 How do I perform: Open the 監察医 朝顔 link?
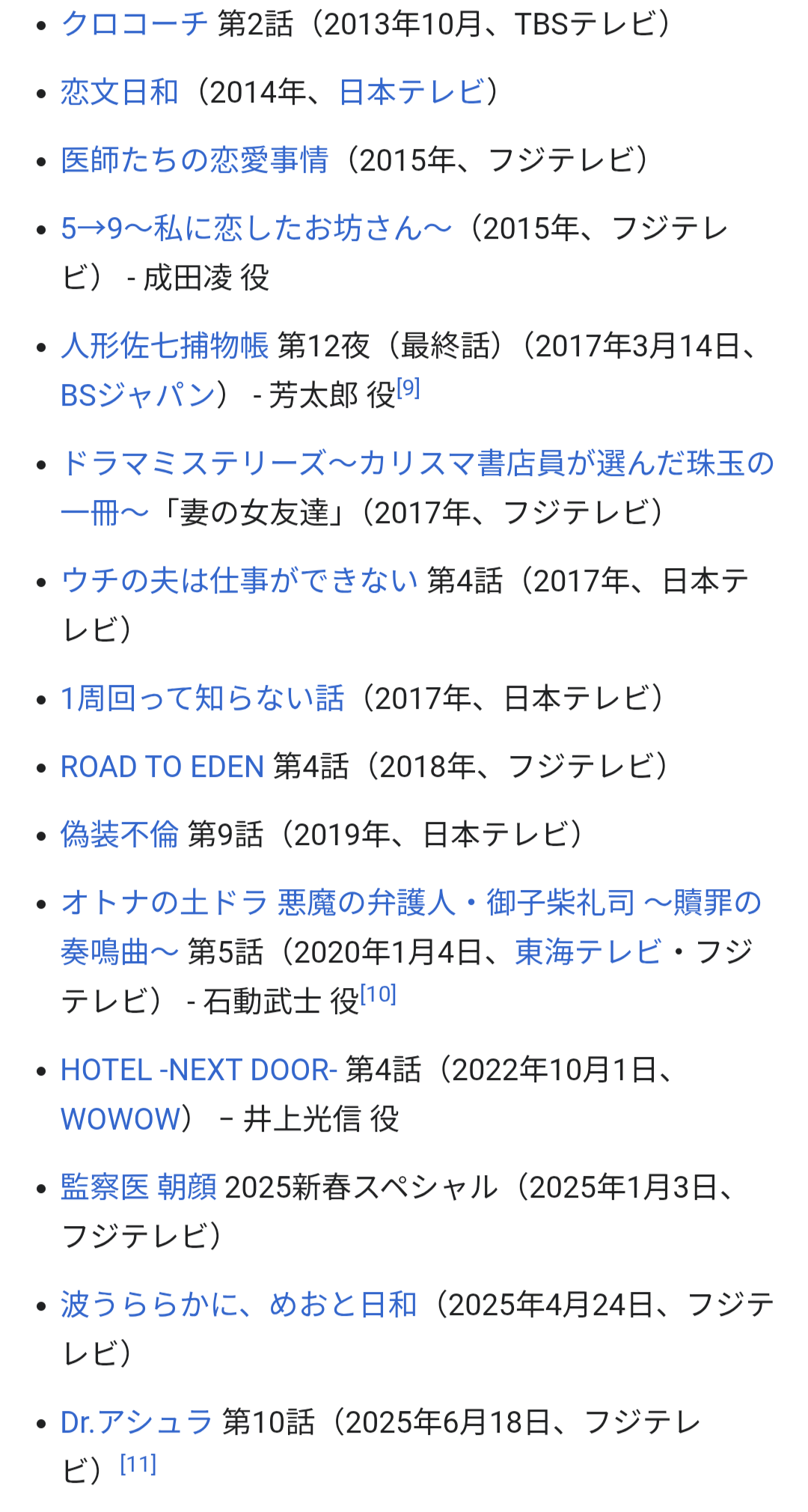(138, 1187)
